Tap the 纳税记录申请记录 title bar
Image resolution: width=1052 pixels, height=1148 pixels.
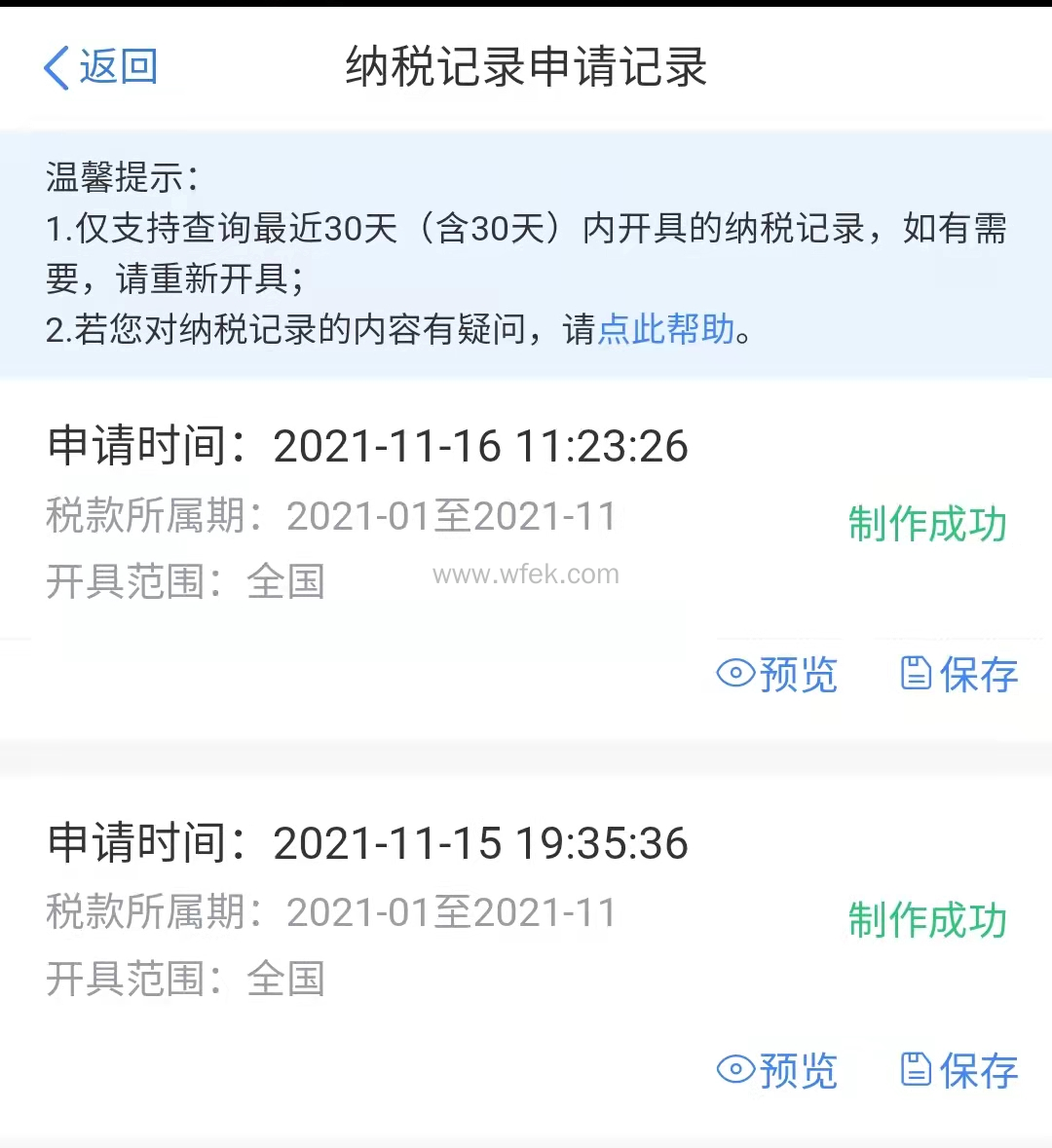tap(526, 68)
